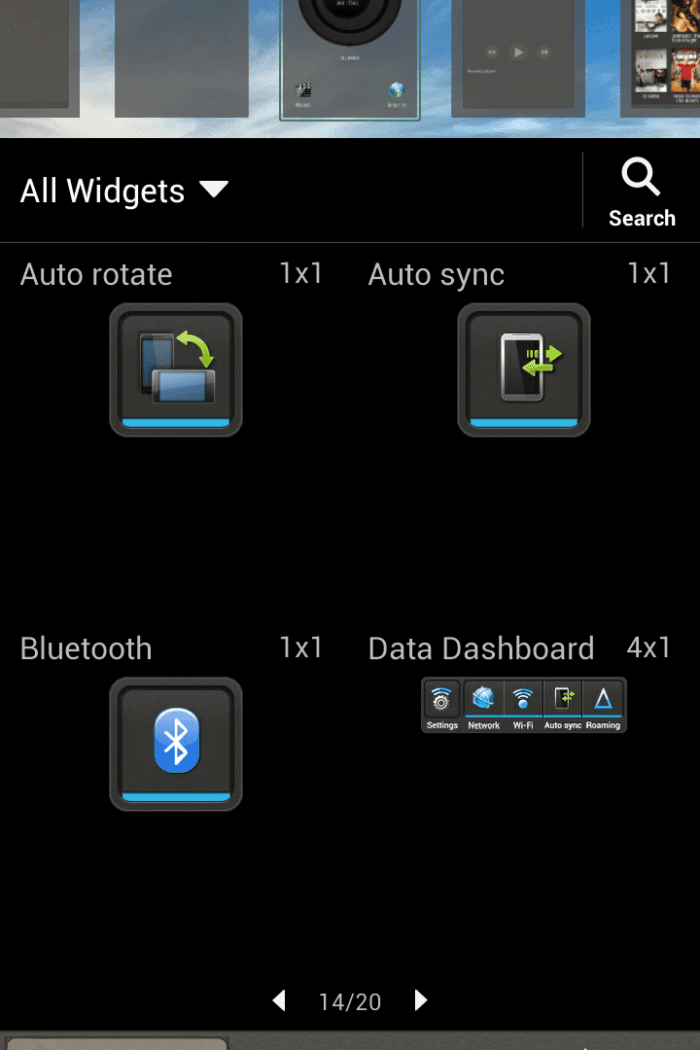Select the Auto sync widget
Image resolution: width=700 pixels, height=1050 pixels.
click(524, 370)
